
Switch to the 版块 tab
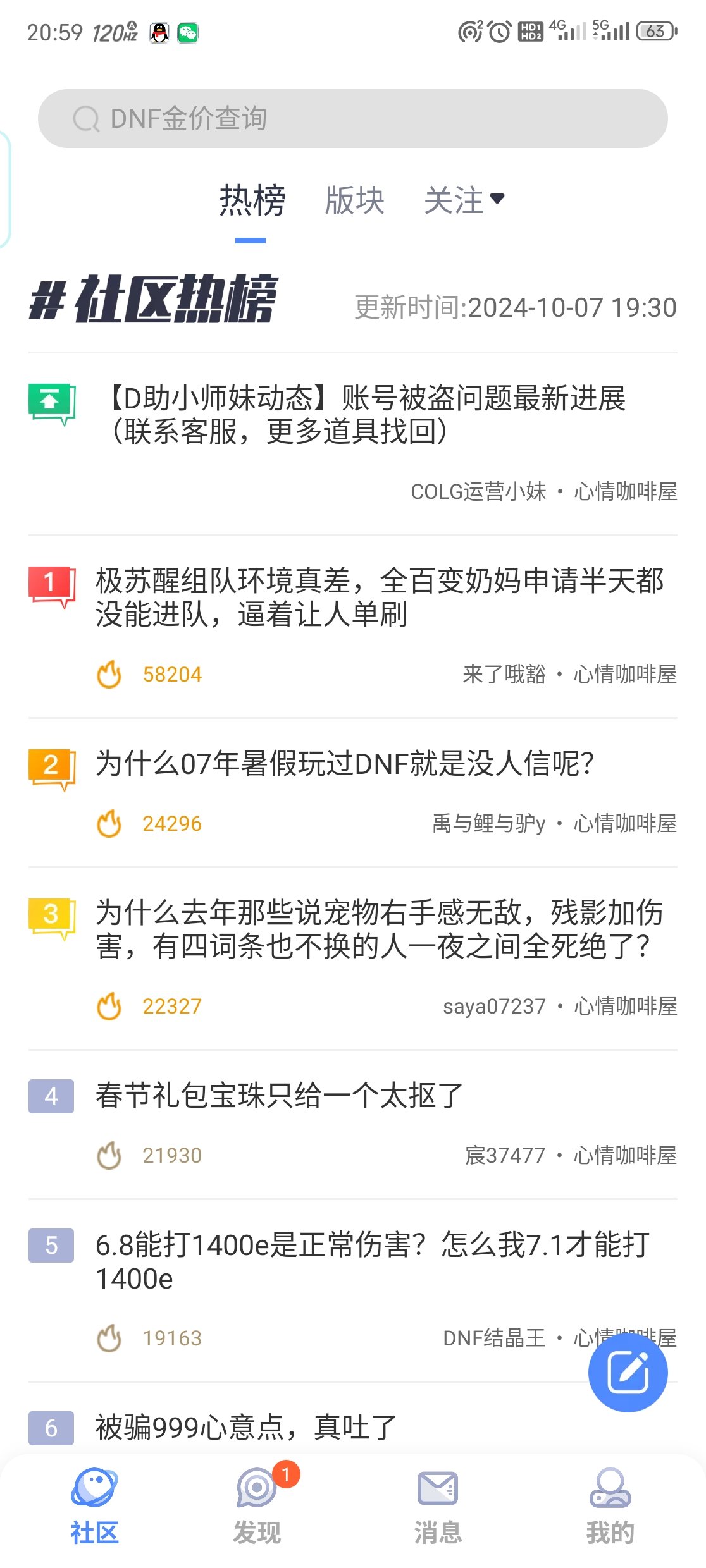pos(354,200)
